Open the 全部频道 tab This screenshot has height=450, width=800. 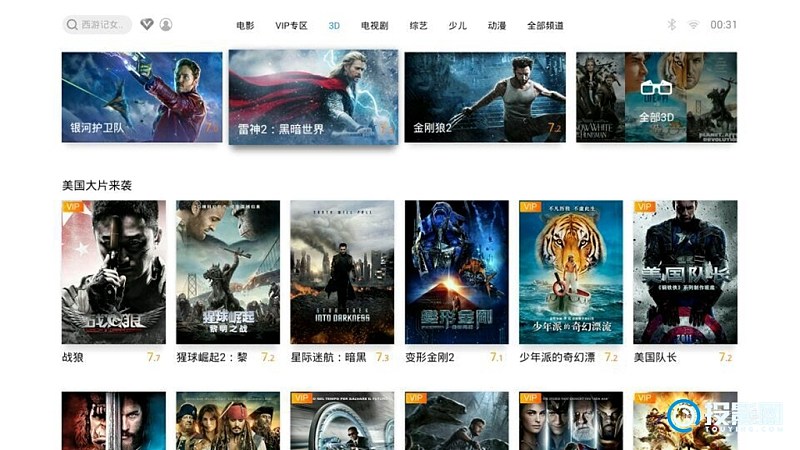[545, 25]
